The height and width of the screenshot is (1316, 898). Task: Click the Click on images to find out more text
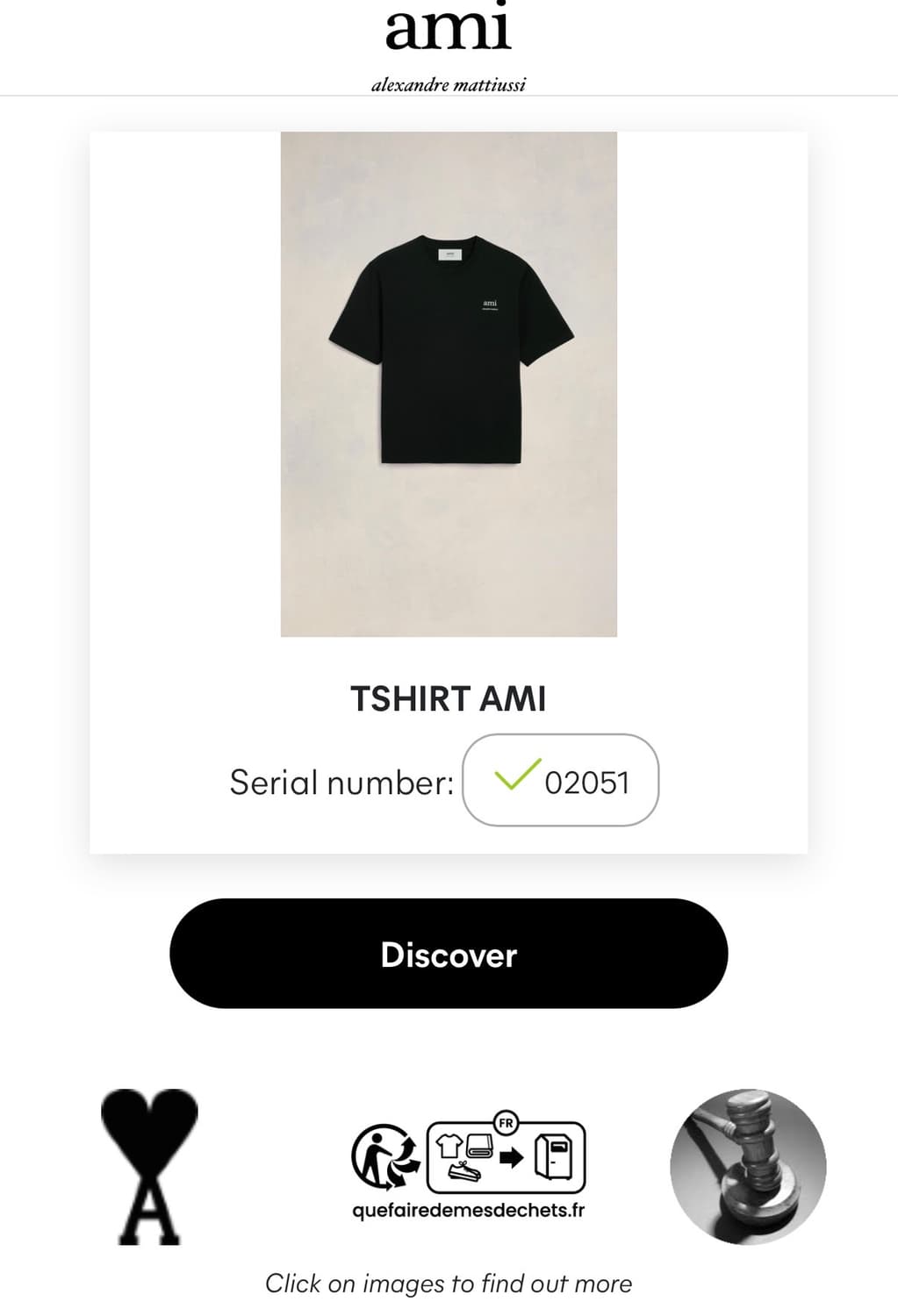click(449, 1283)
